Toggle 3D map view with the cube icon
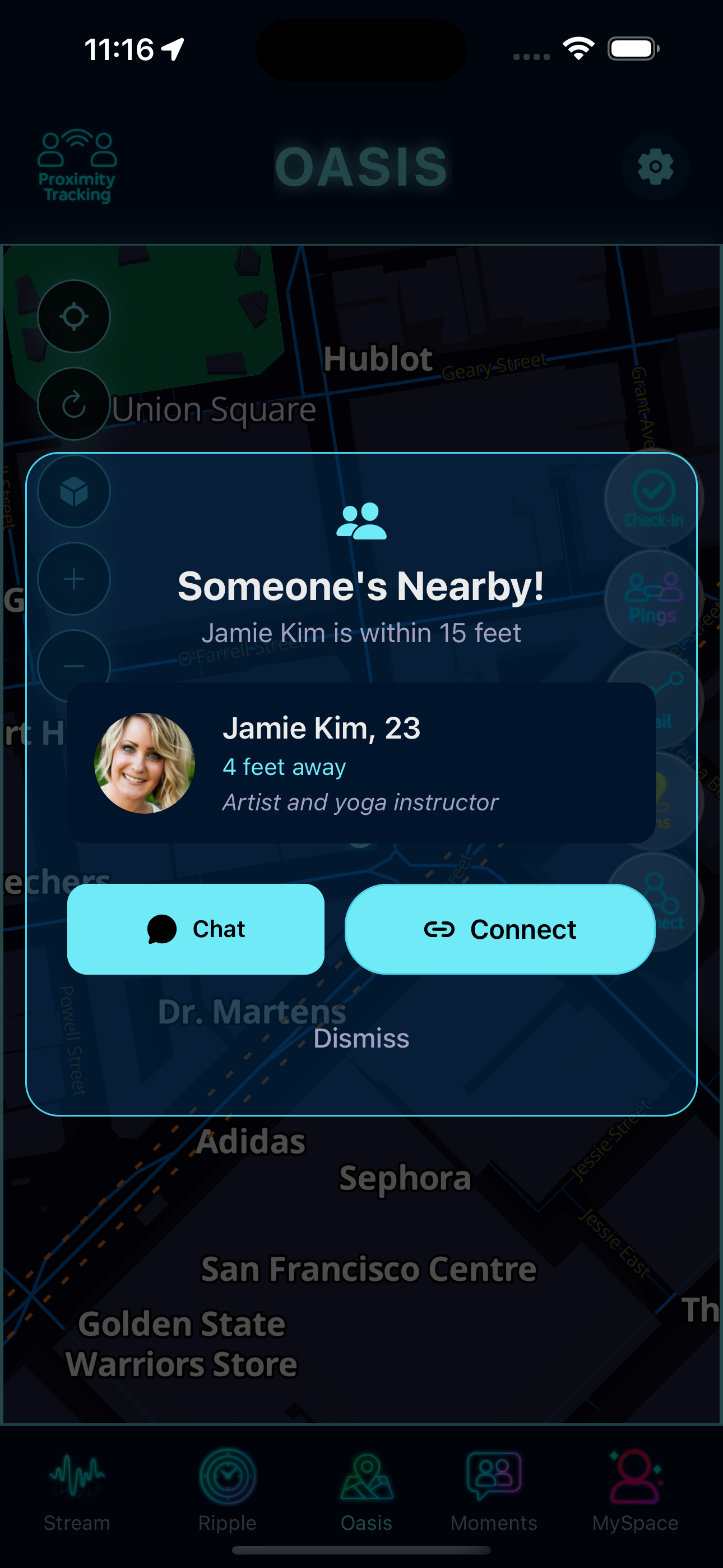The image size is (723, 1568). (73, 491)
